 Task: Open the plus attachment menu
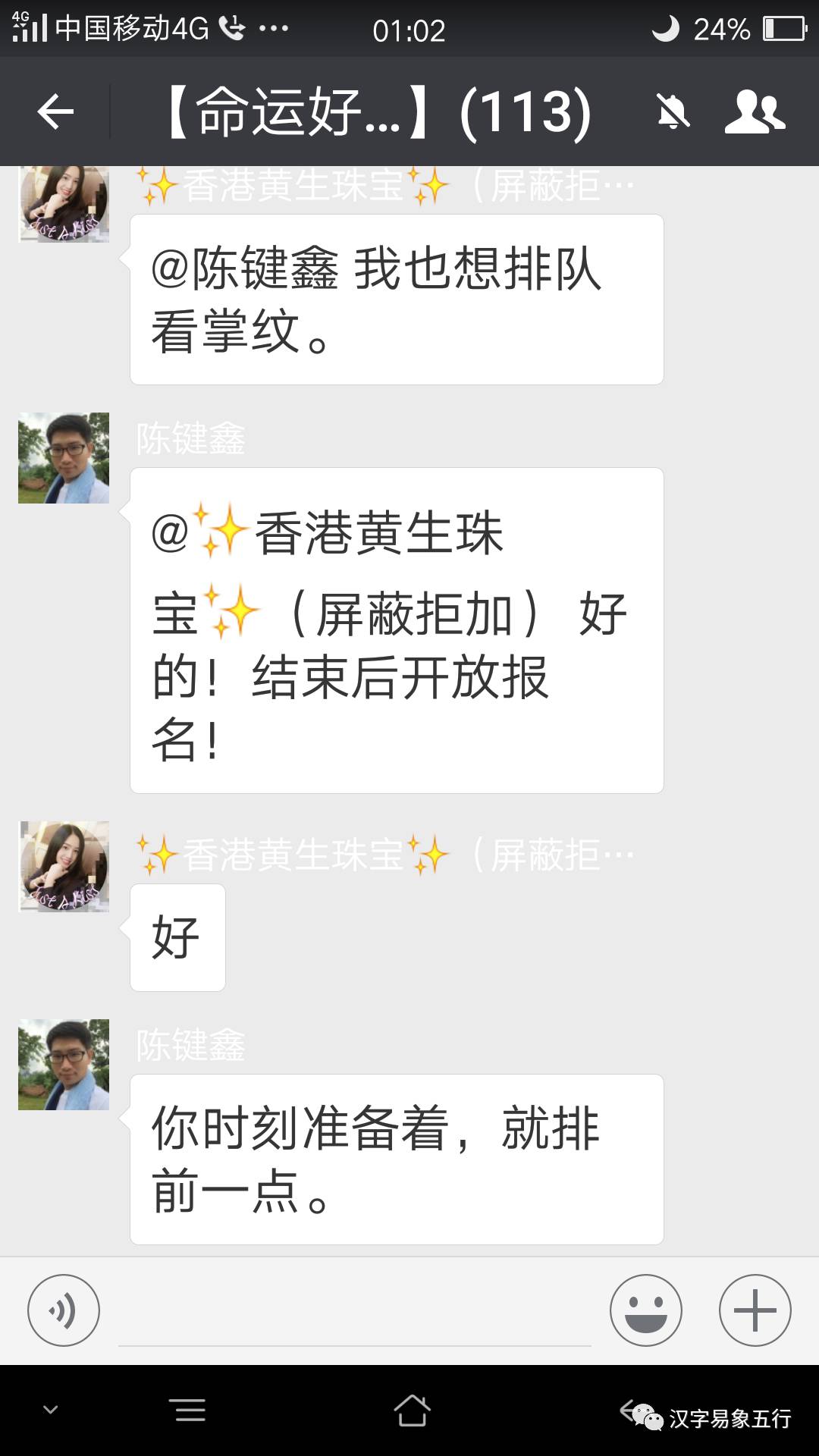pos(755,1310)
